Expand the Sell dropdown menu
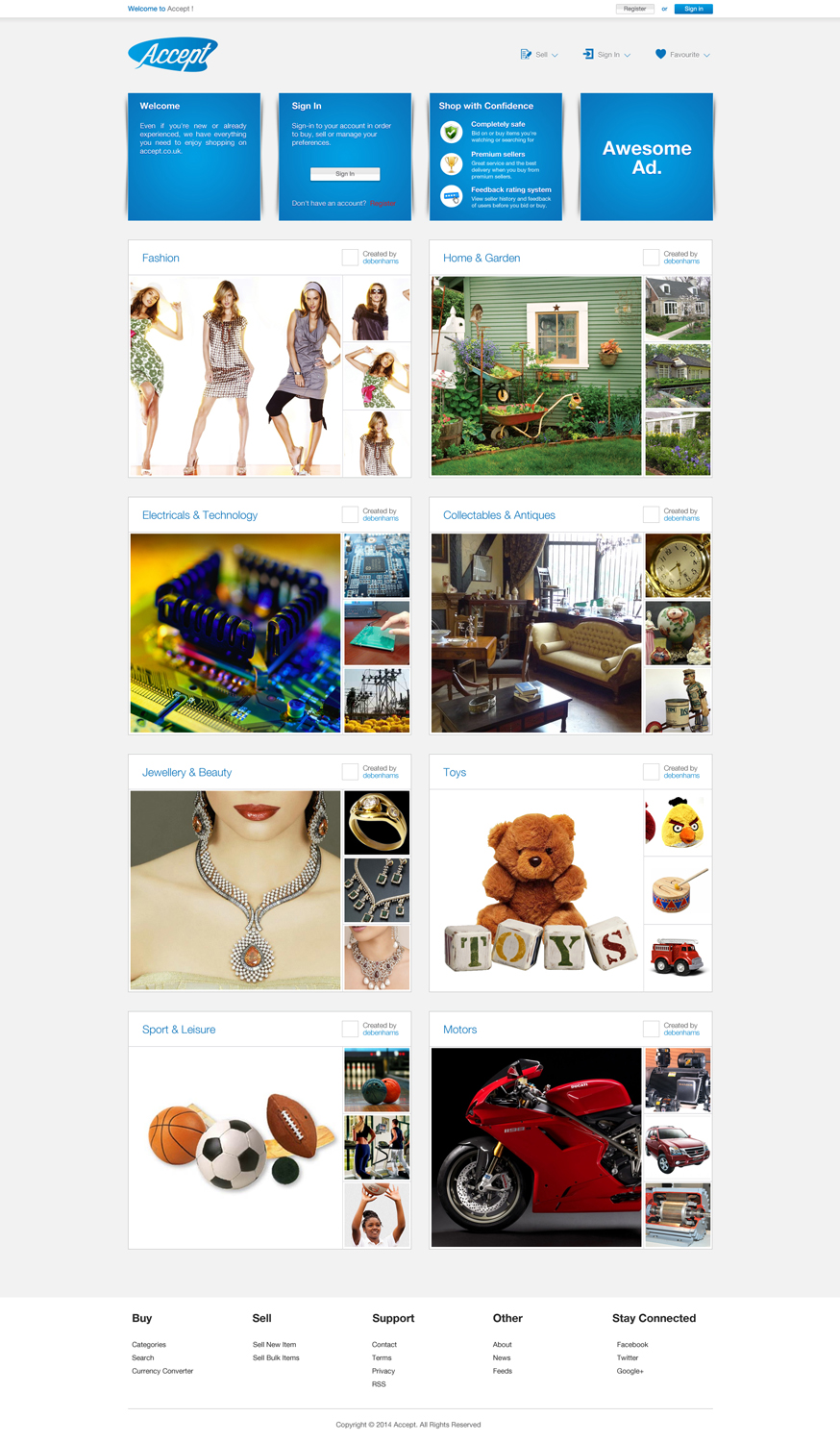The height and width of the screenshot is (1442, 840). tap(539, 55)
